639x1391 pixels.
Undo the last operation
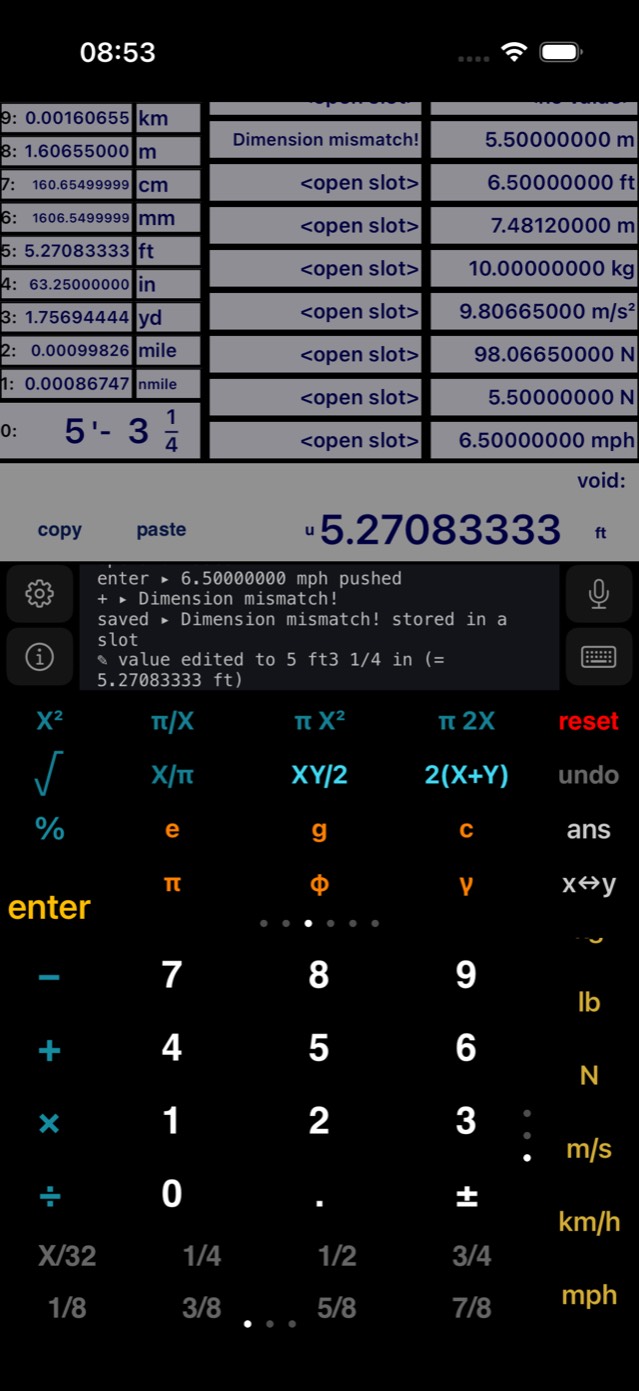tap(588, 775)
